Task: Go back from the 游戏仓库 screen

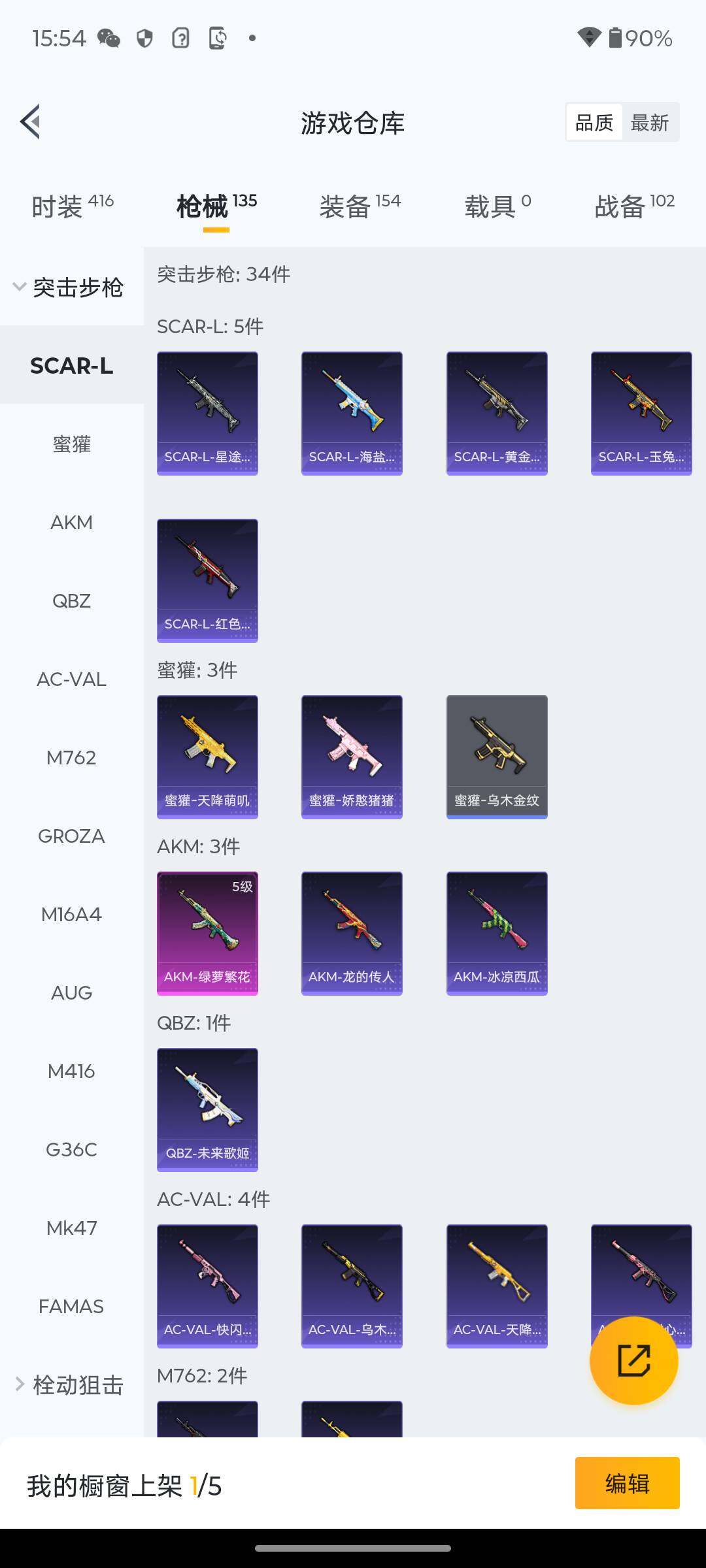Action: (31, 122)
